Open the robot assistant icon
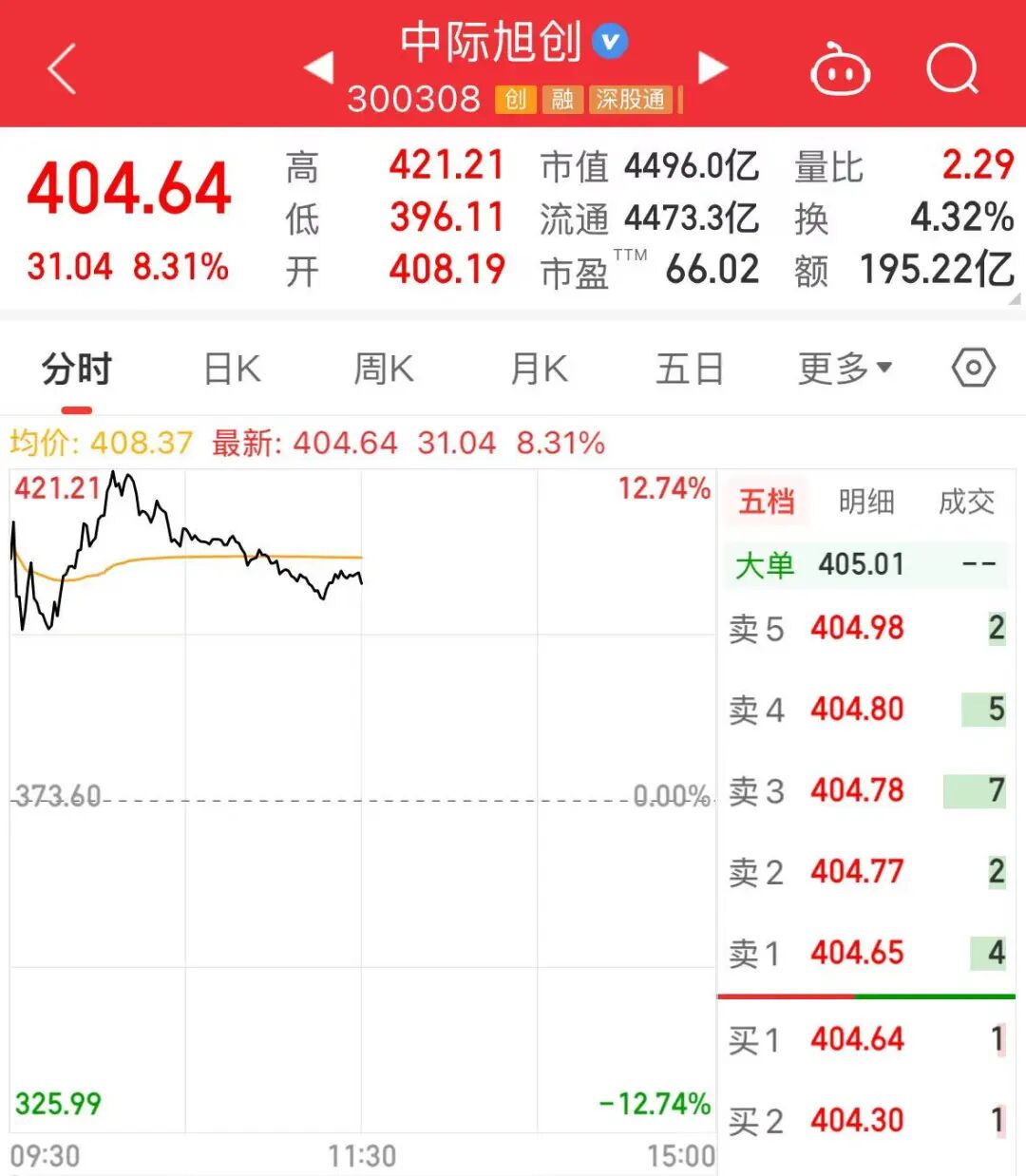Viewport: 1026px width, 1176px height. click(x=840, y=70)
